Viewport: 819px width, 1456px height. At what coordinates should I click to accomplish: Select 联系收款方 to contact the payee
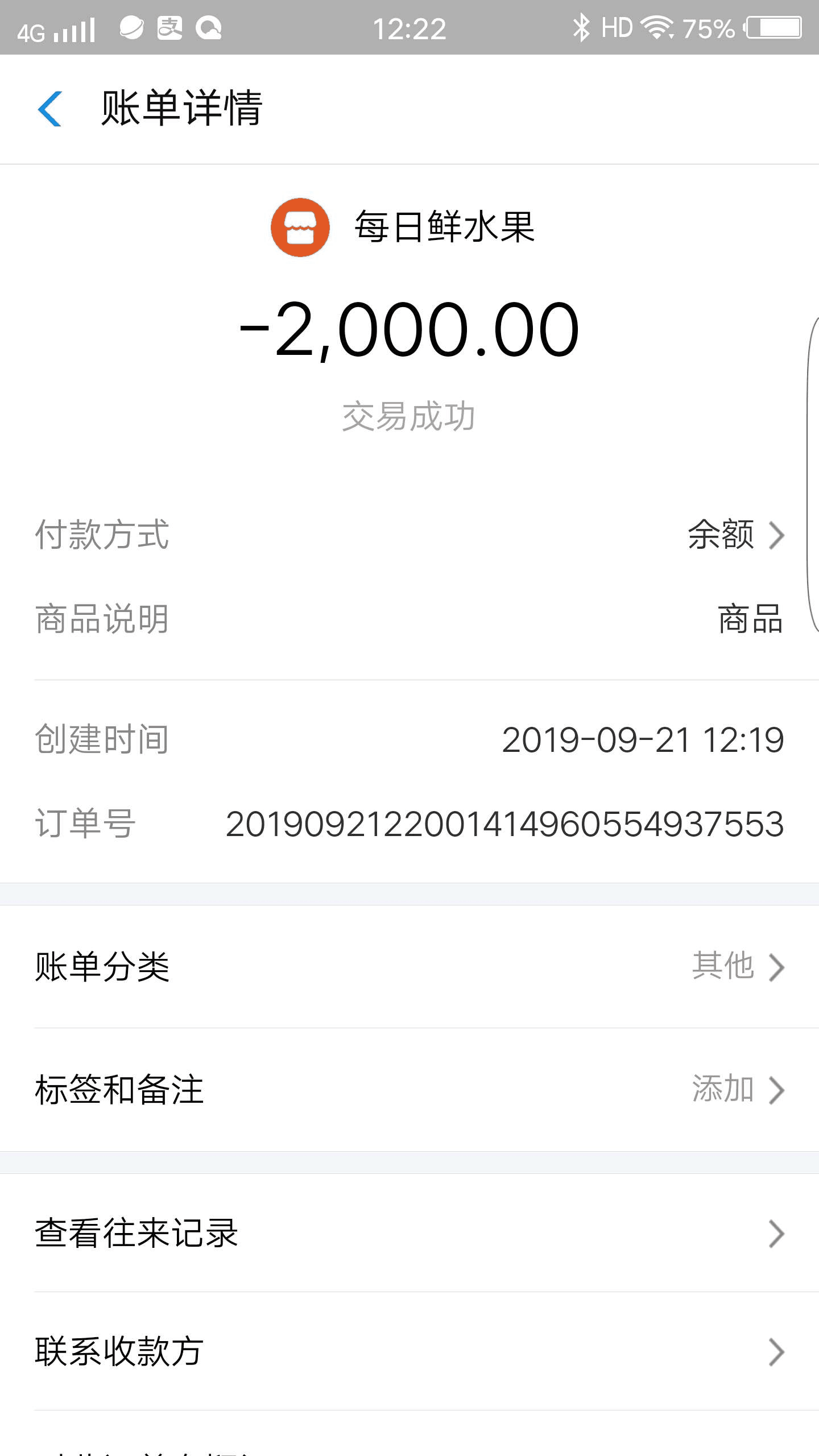409,1351
